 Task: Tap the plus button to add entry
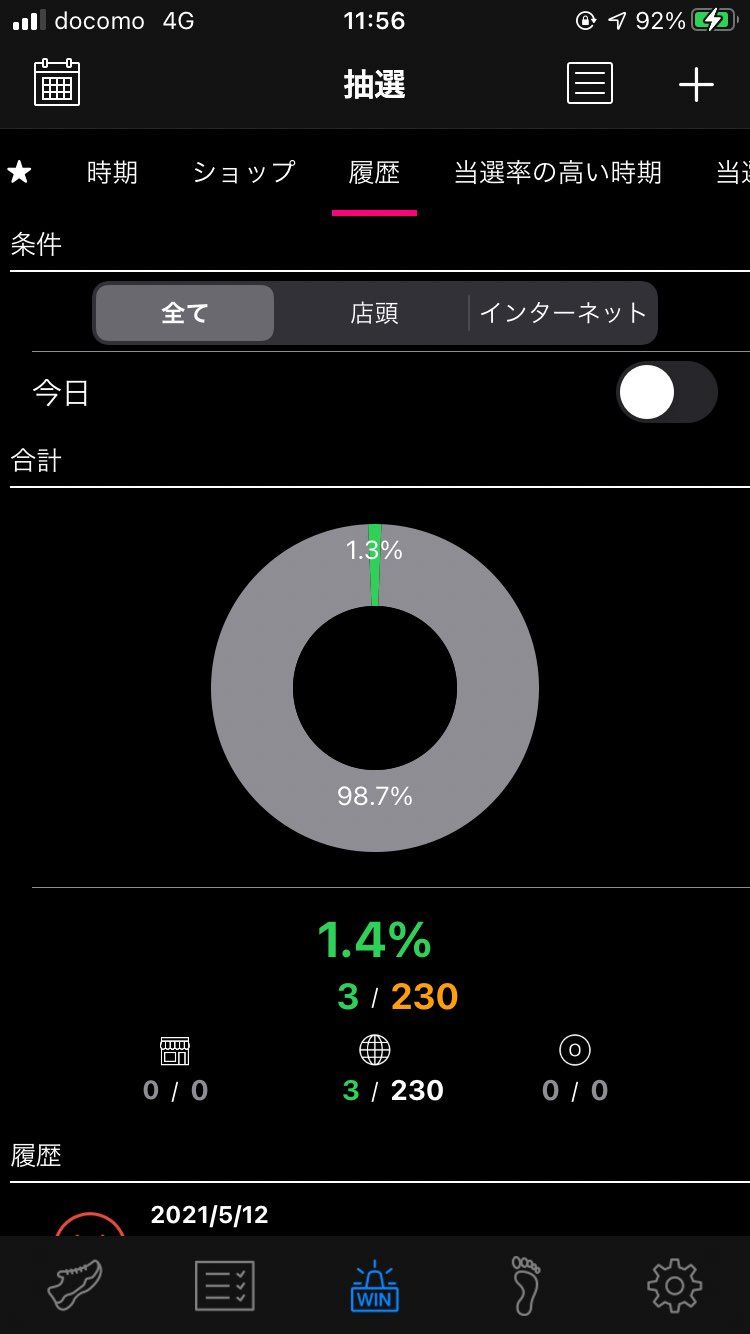(x=696, y=83)
